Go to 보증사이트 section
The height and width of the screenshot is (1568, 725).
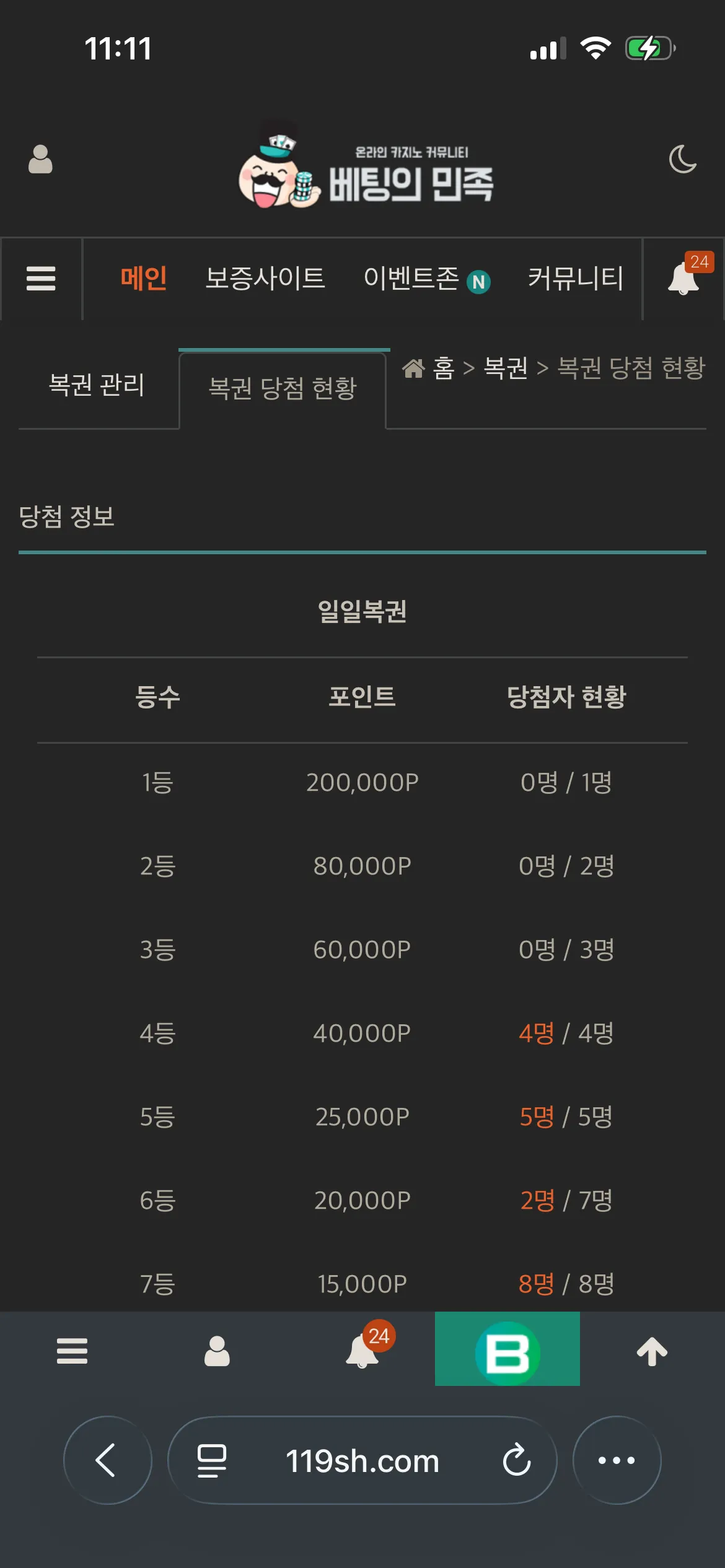265,278
